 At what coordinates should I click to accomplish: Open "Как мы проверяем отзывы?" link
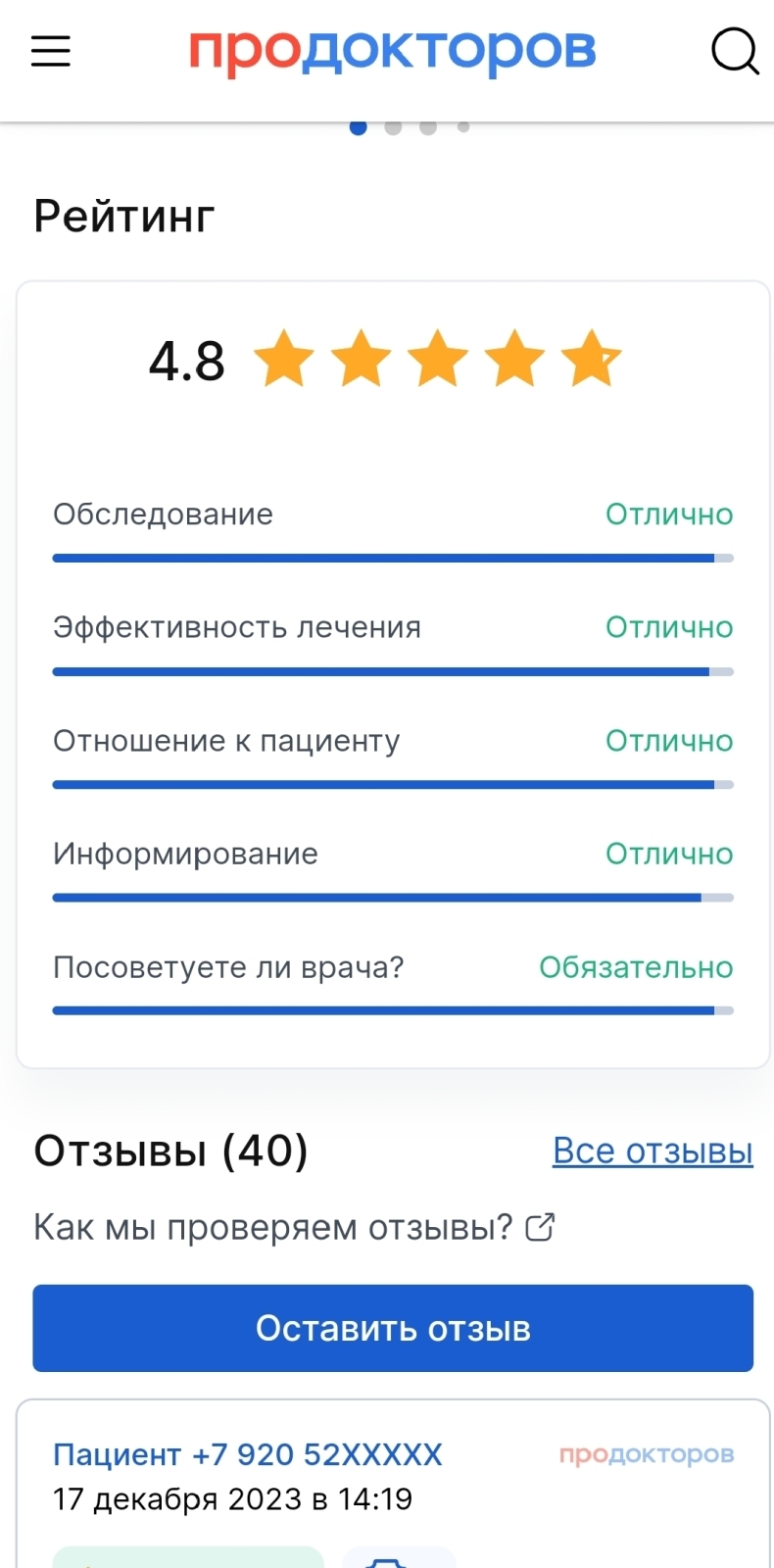pyautogui.click(x=293, y=1227)
